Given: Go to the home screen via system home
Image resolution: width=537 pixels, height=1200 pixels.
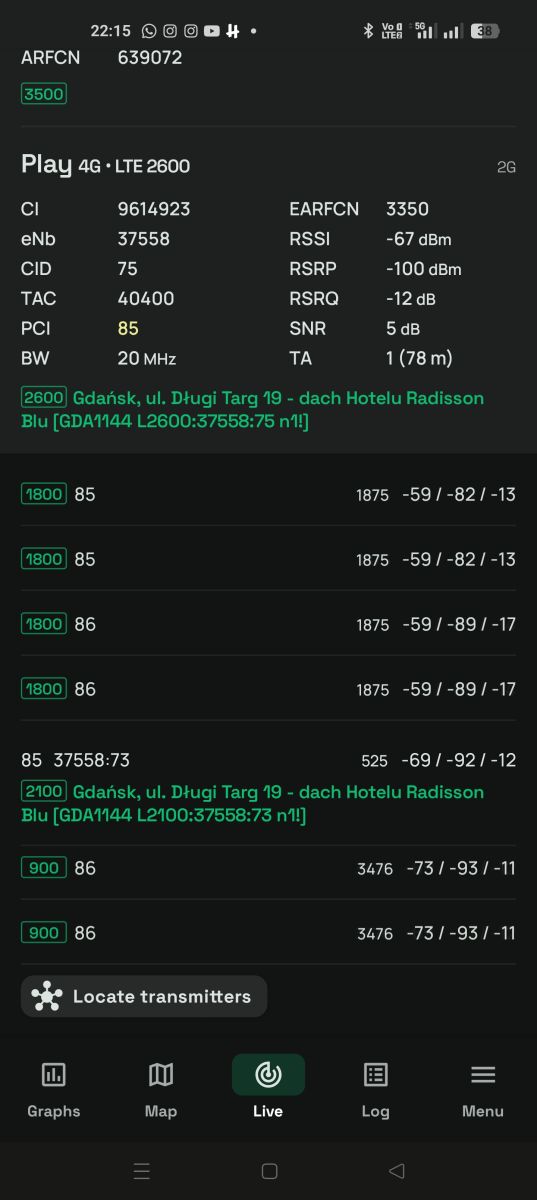Looking at the screenshot, I should point(269,1171).
